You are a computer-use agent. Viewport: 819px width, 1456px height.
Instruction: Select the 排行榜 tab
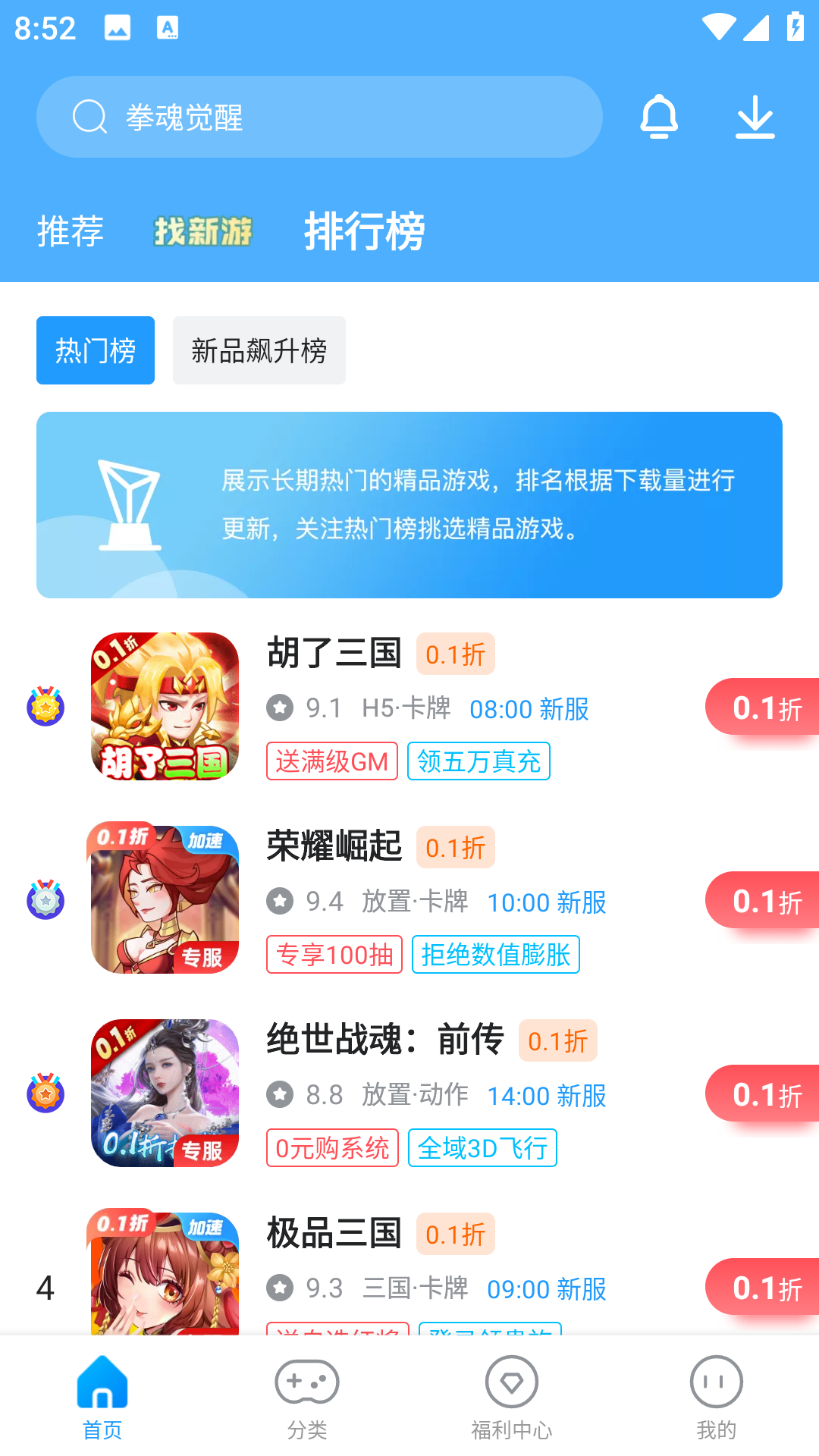pyautogui.click(x=365, y=232)
